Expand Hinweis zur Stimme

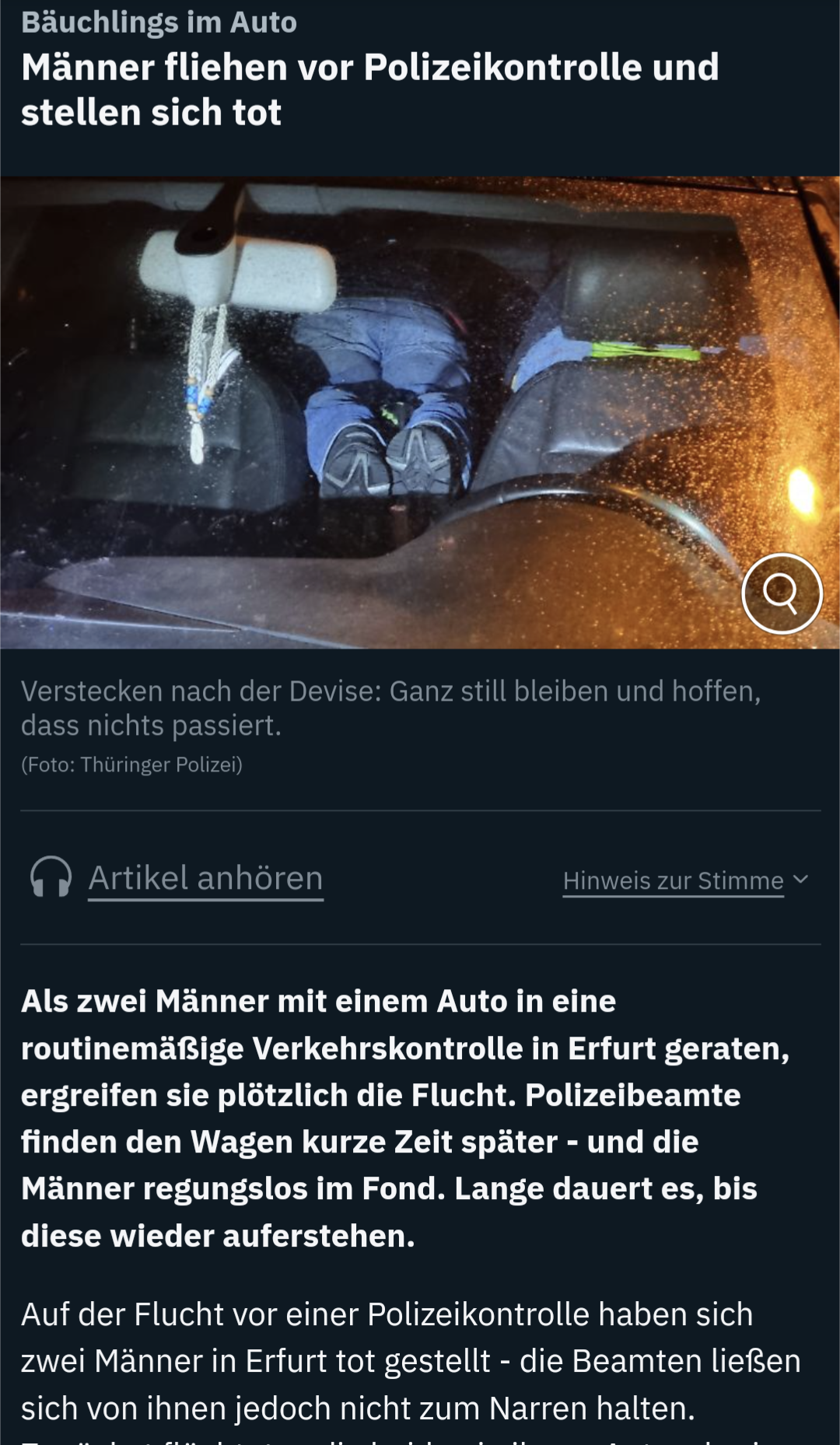pos(684,880)
